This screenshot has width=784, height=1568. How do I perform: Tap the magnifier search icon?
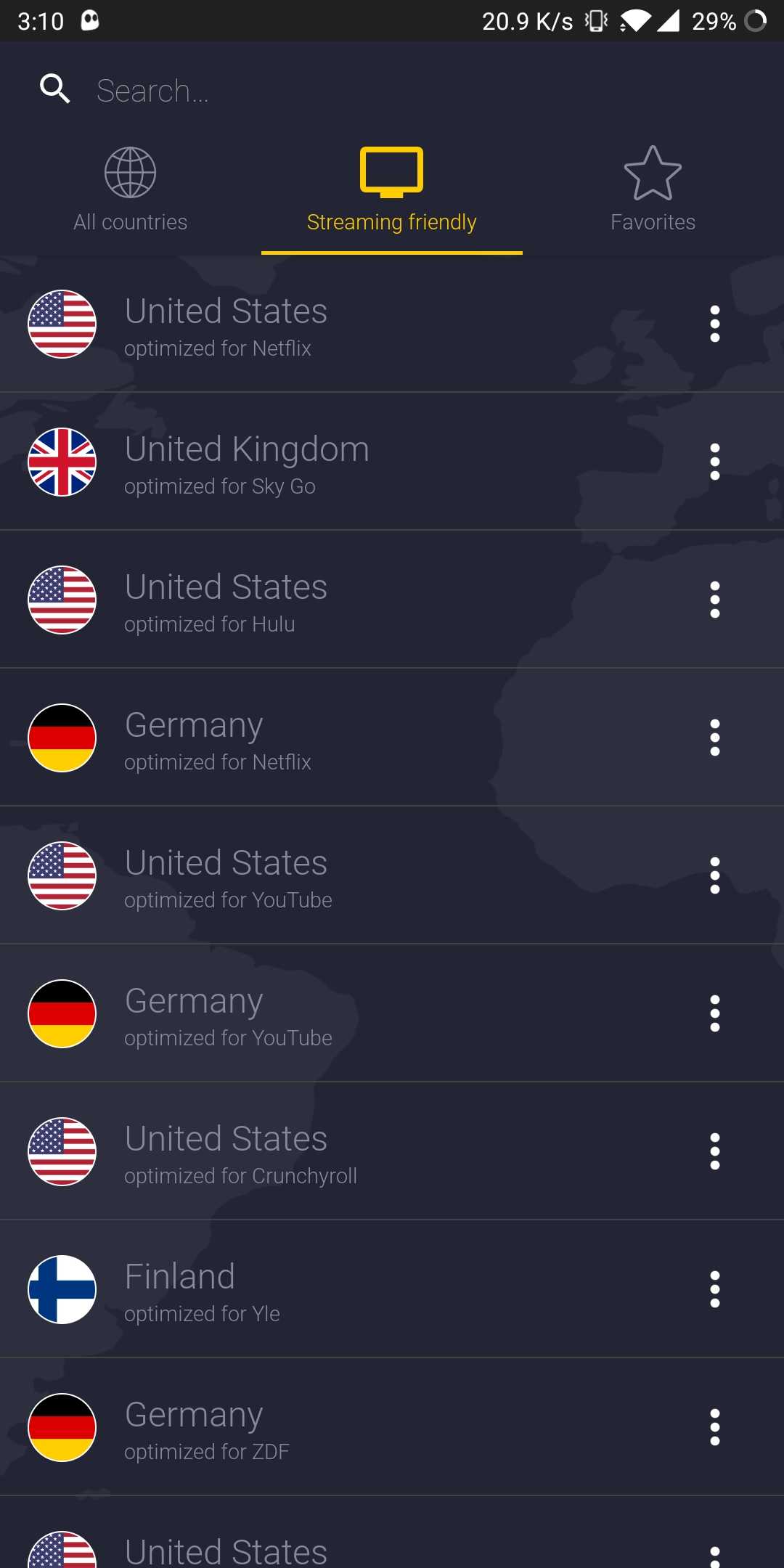coord(55,89)
